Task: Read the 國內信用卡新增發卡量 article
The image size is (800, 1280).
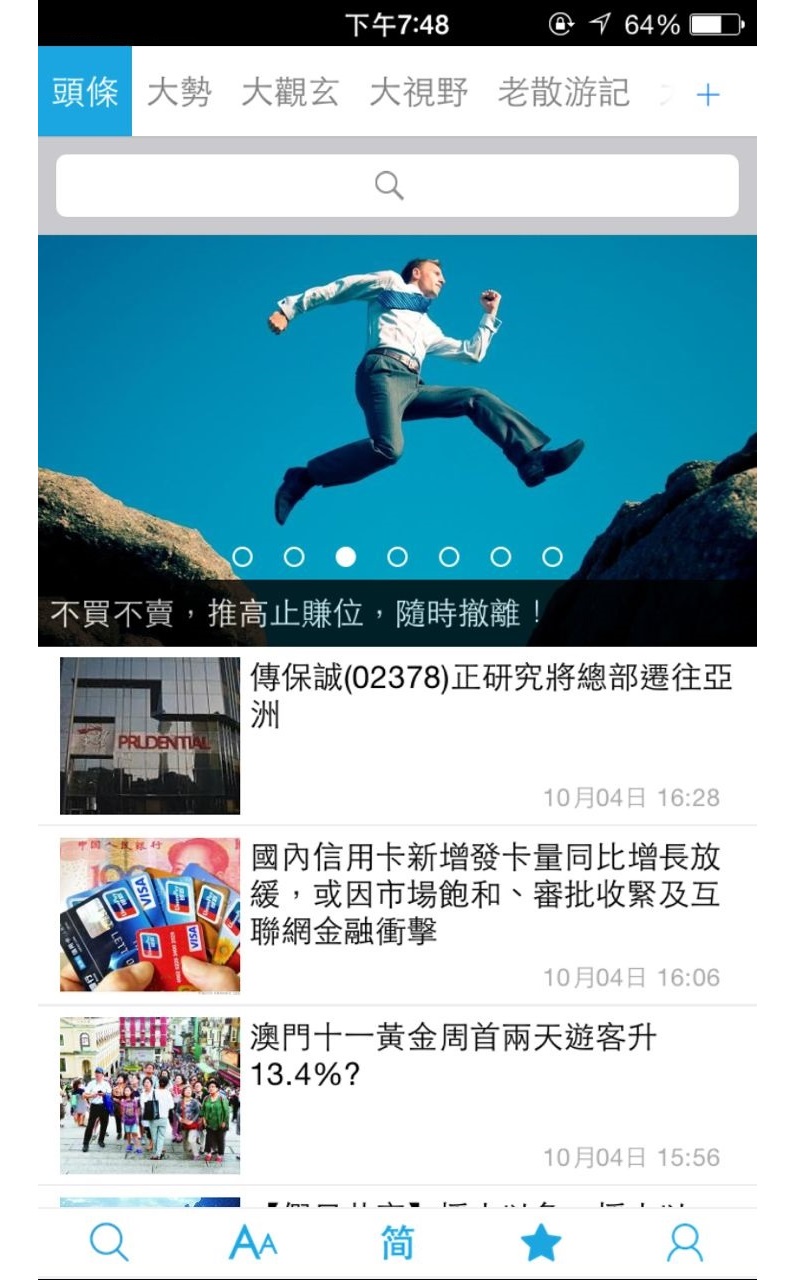Action: [x=490, y=895]
